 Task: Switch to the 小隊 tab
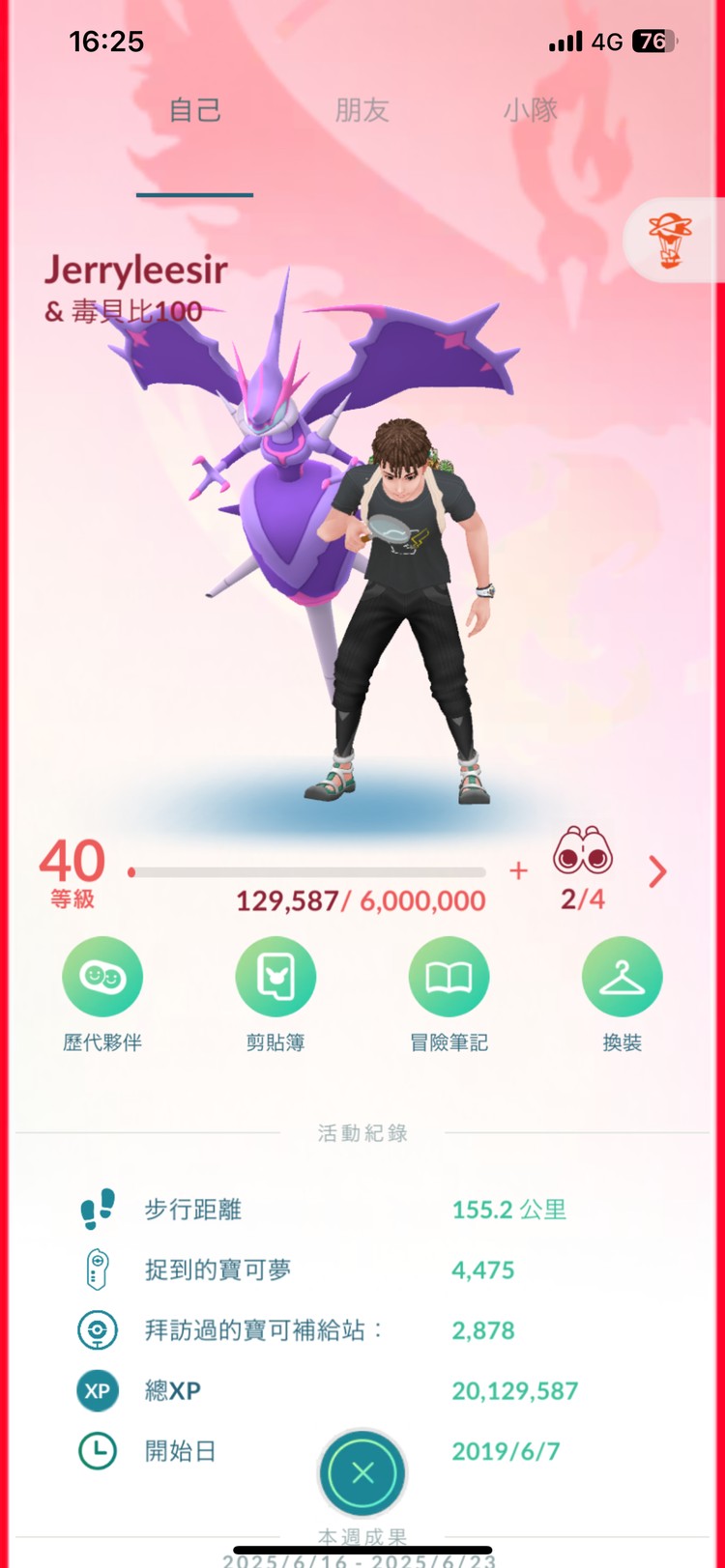531,110
